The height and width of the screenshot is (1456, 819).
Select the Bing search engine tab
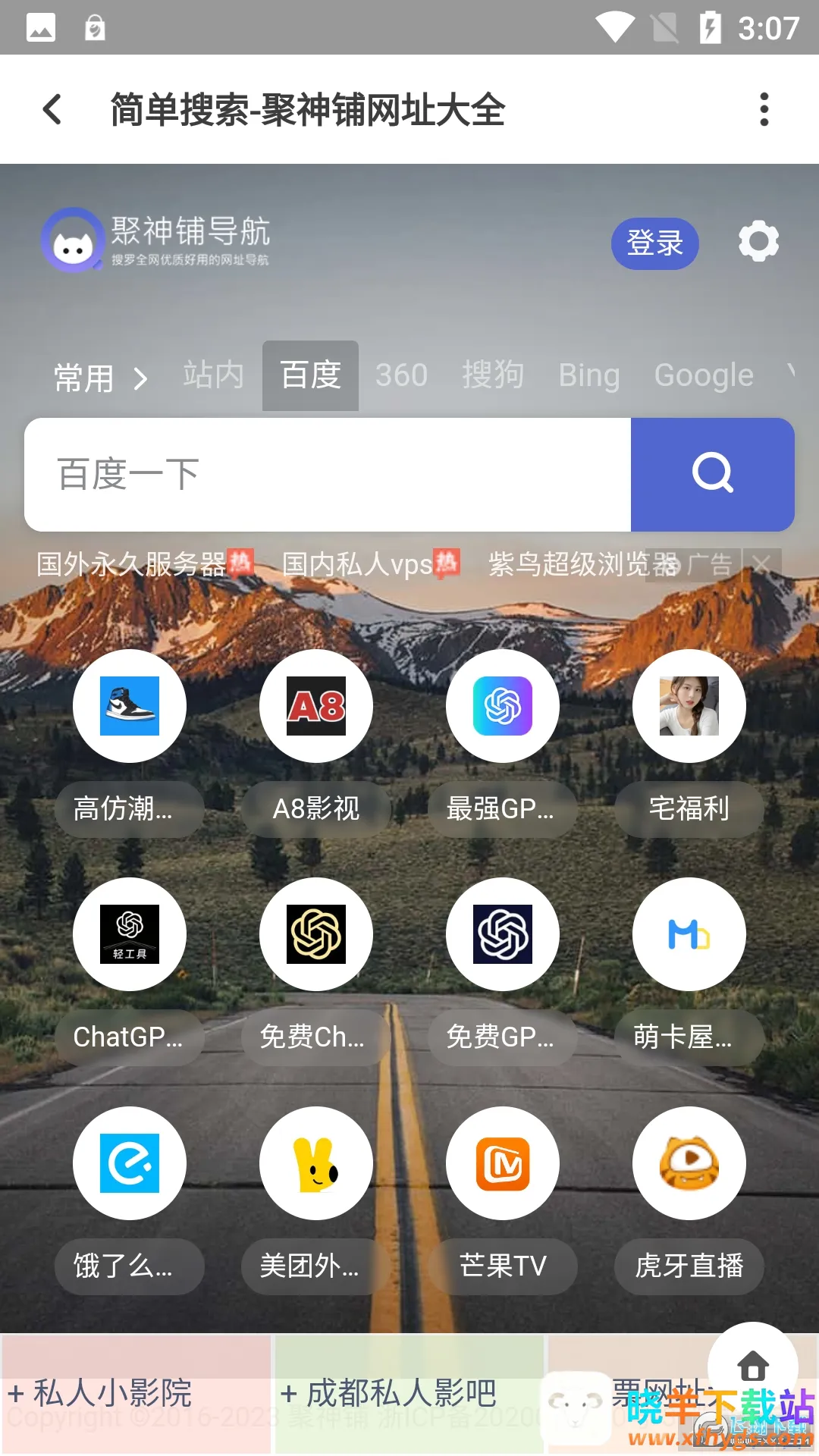tap(589, 375)
